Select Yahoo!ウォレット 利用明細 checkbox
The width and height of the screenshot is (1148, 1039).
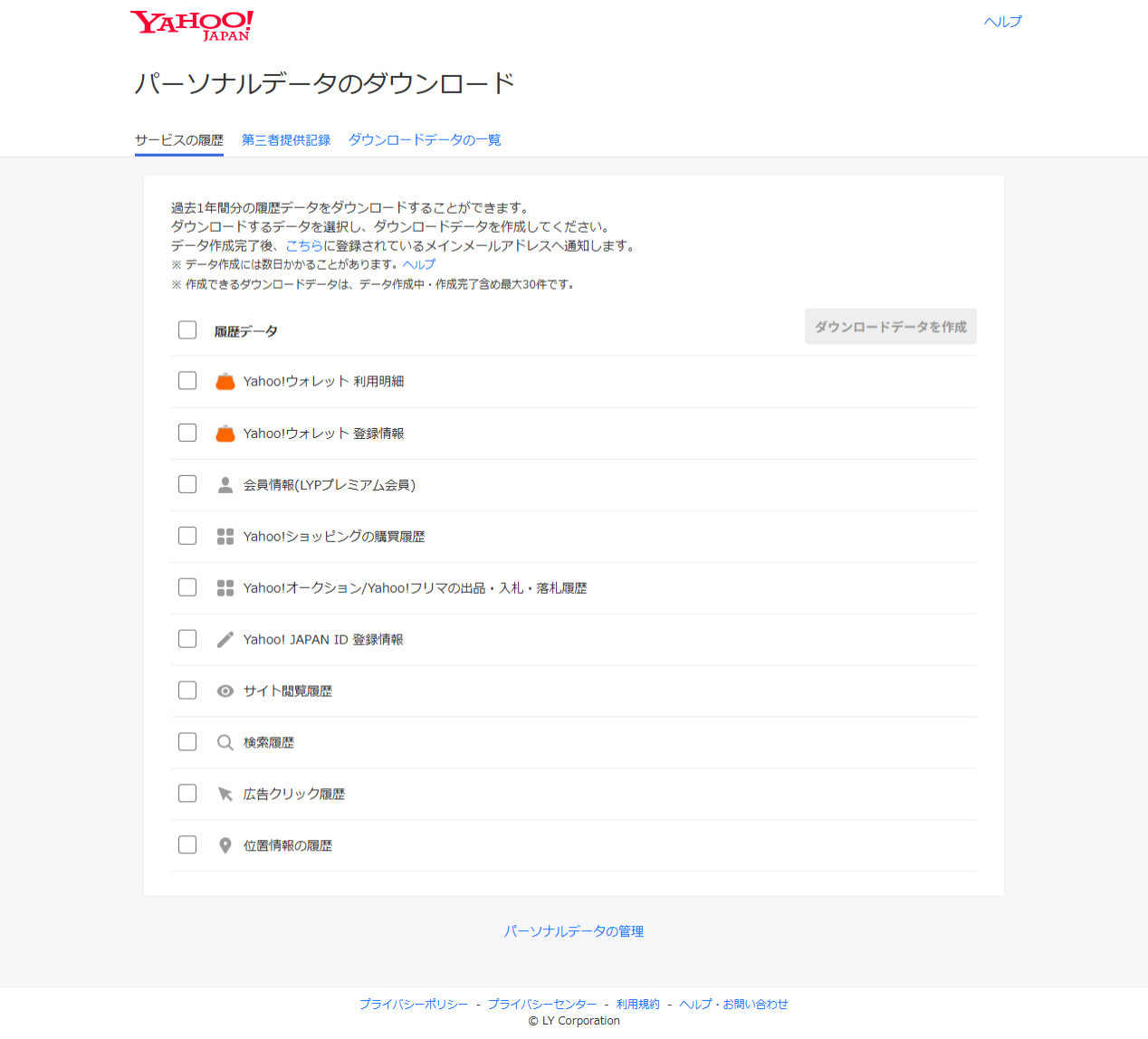click(187, 380)
